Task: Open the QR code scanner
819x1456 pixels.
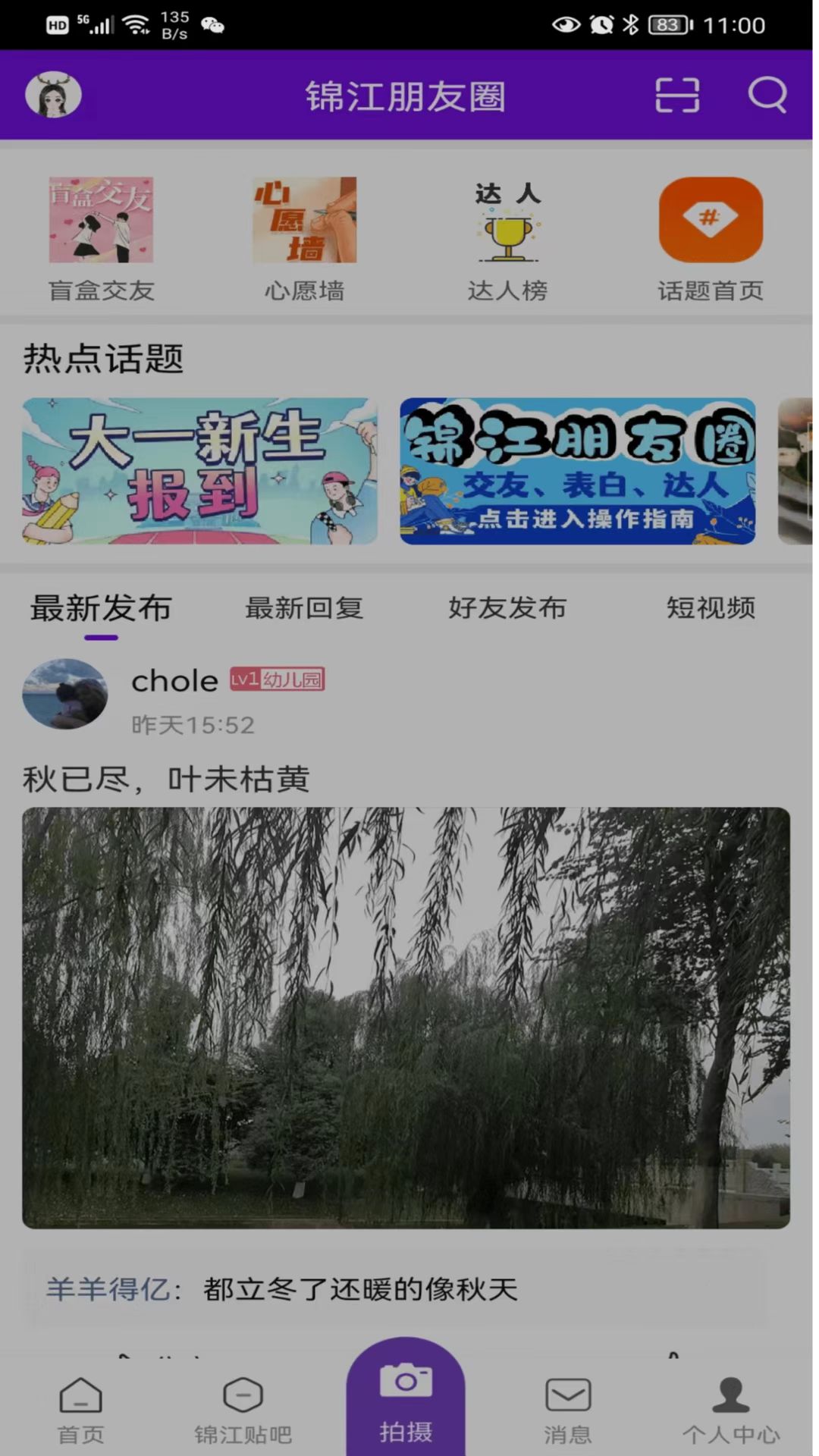Action: (676, 96)
